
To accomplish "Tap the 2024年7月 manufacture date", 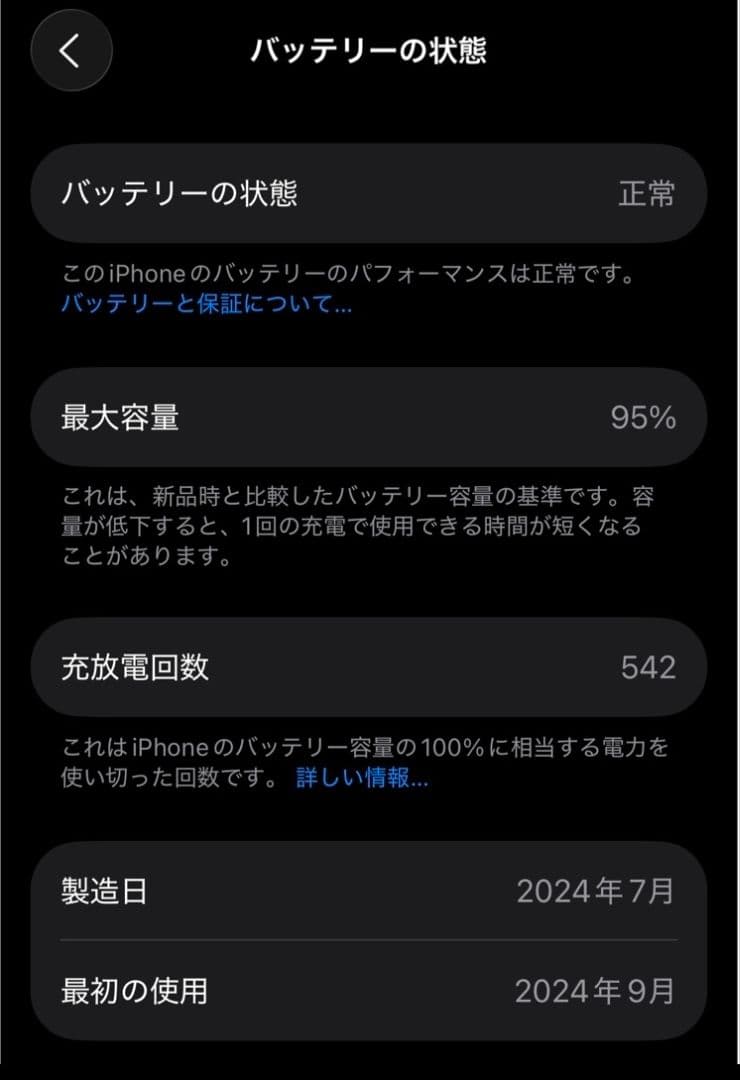I will point(597,890).
